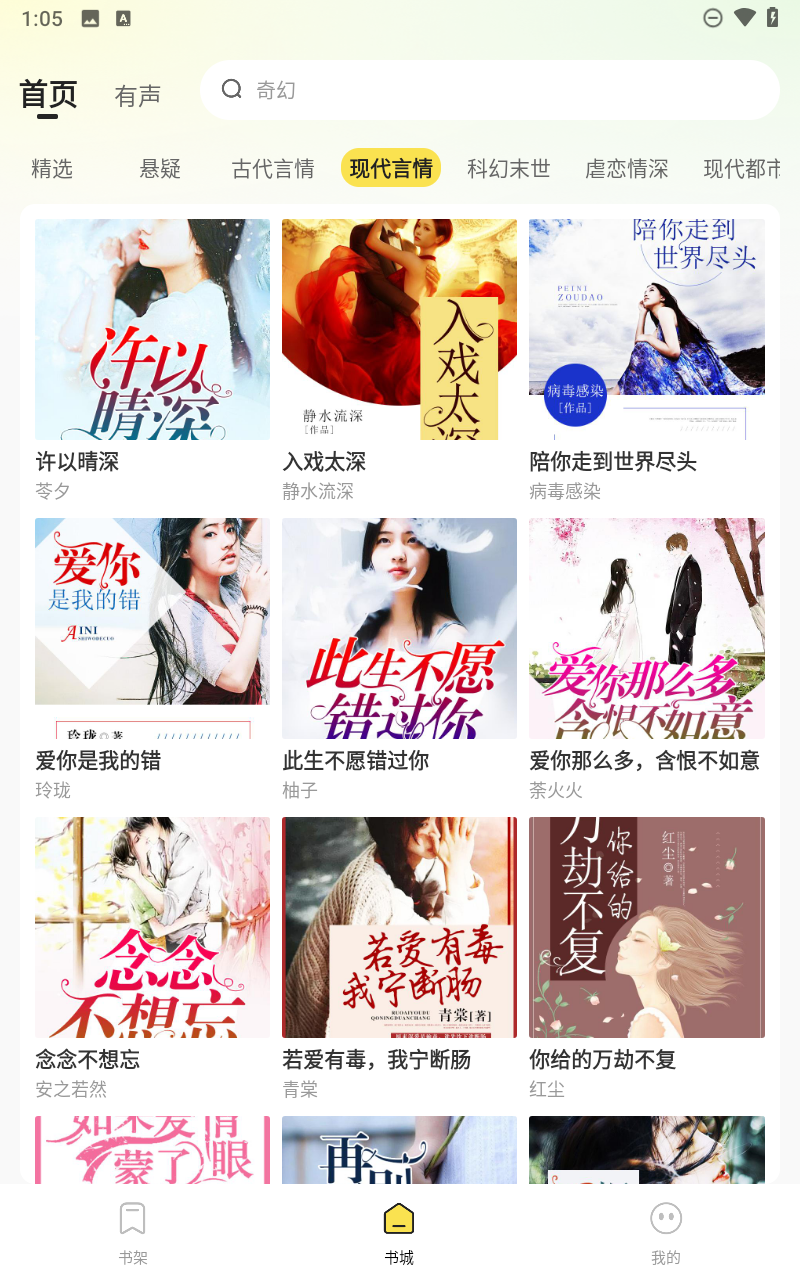
Task: Switch to the 有声 tab
Action: [x=138, y=96]
